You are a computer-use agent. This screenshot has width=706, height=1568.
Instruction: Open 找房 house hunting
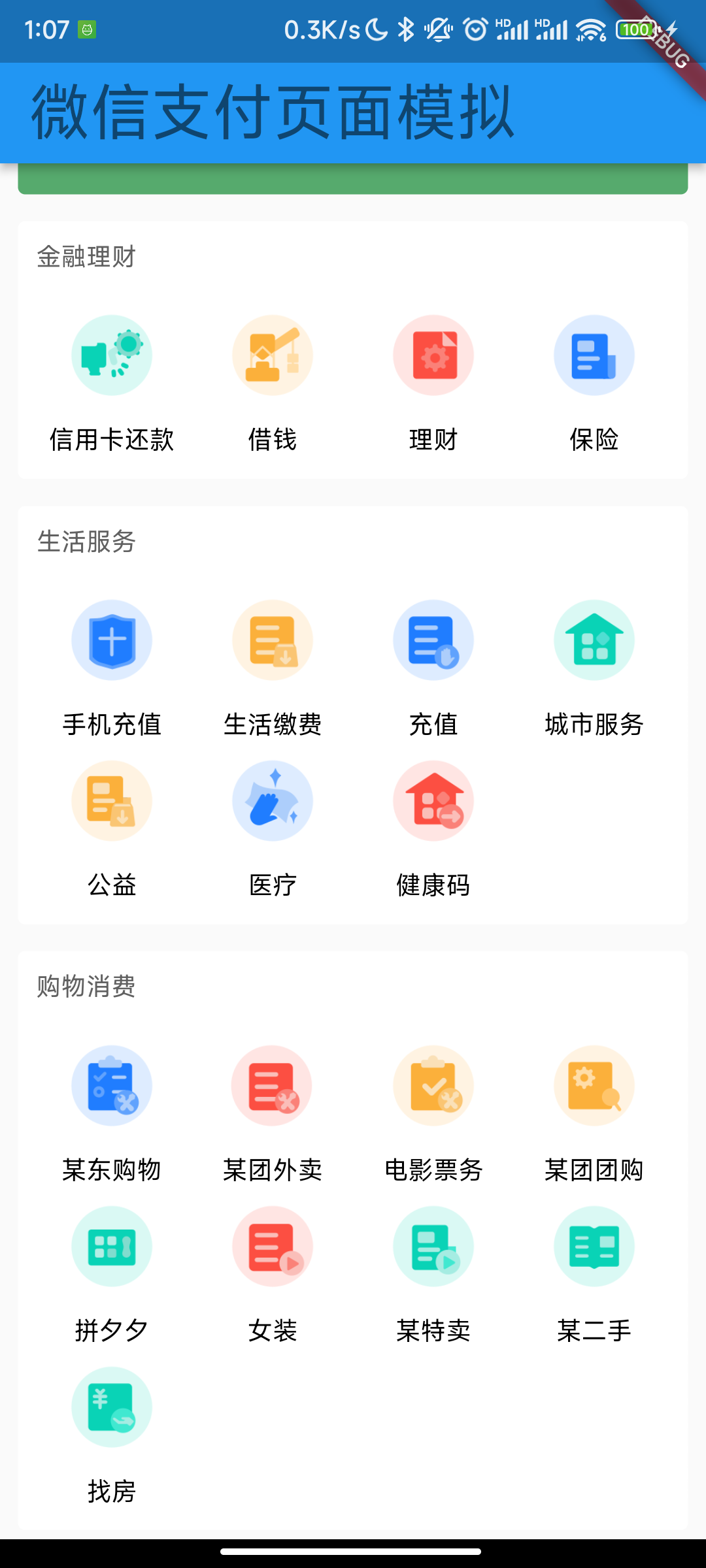tap(112, 1408)
